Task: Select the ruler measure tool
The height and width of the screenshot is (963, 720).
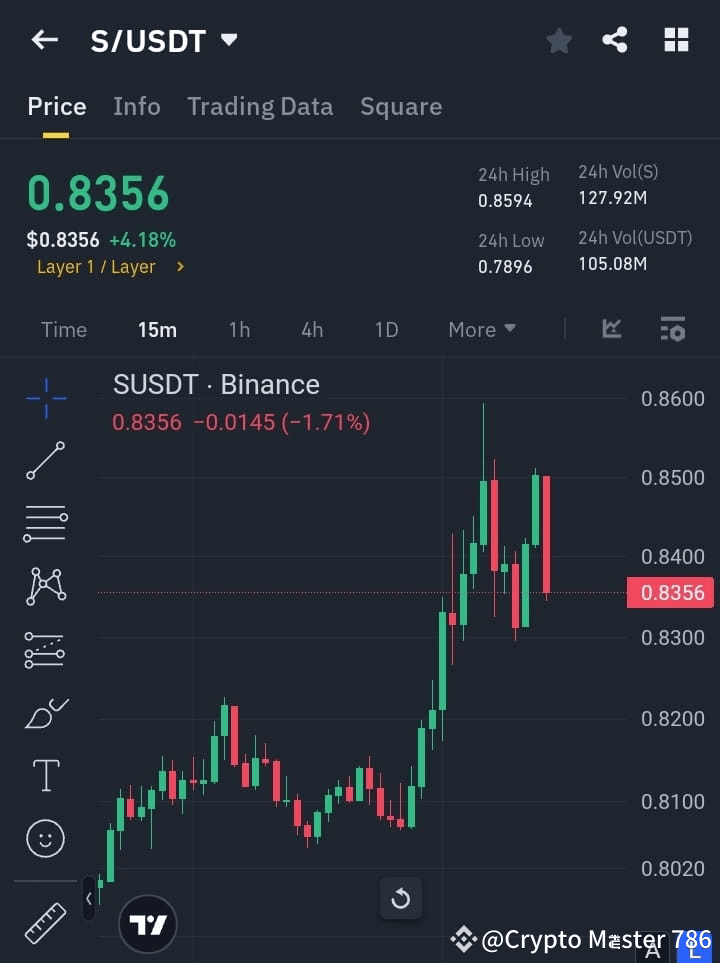Action: (45, 924)
